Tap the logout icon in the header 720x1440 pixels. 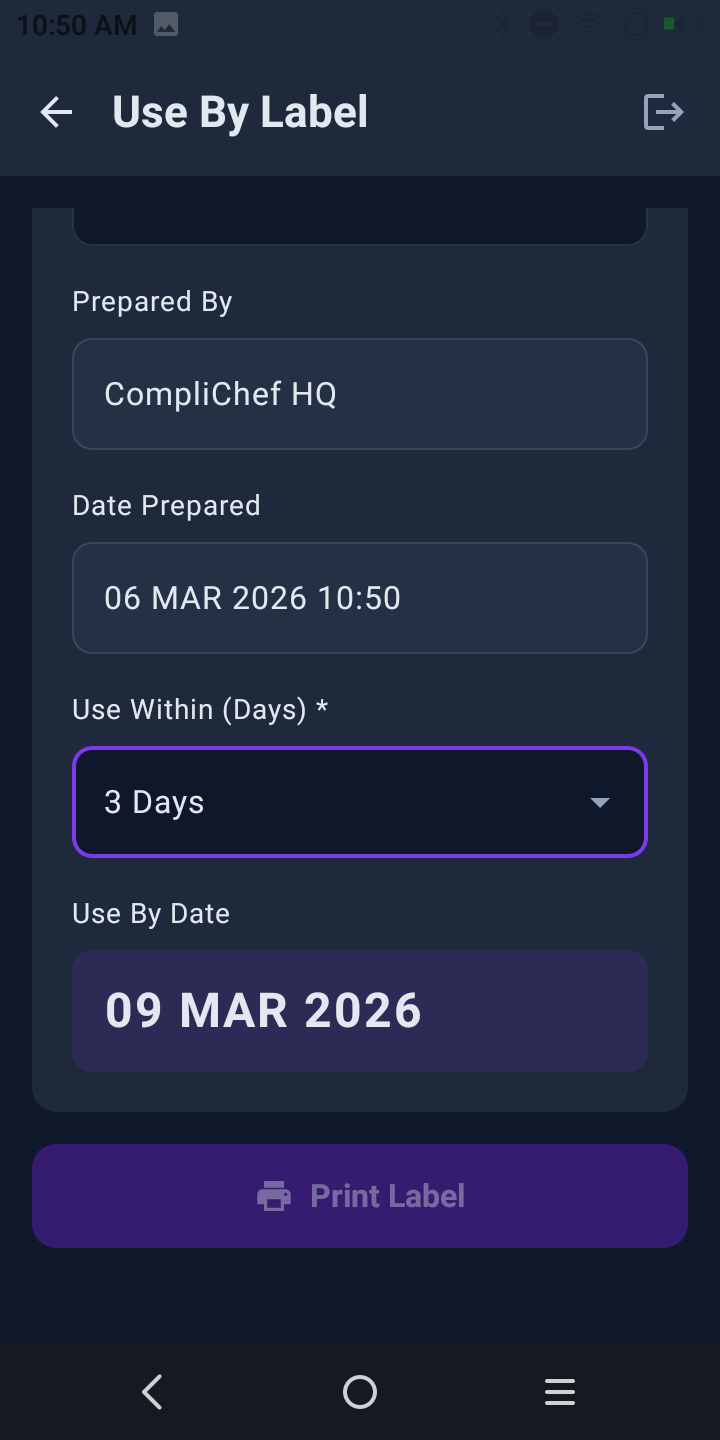tap(663, 112)
